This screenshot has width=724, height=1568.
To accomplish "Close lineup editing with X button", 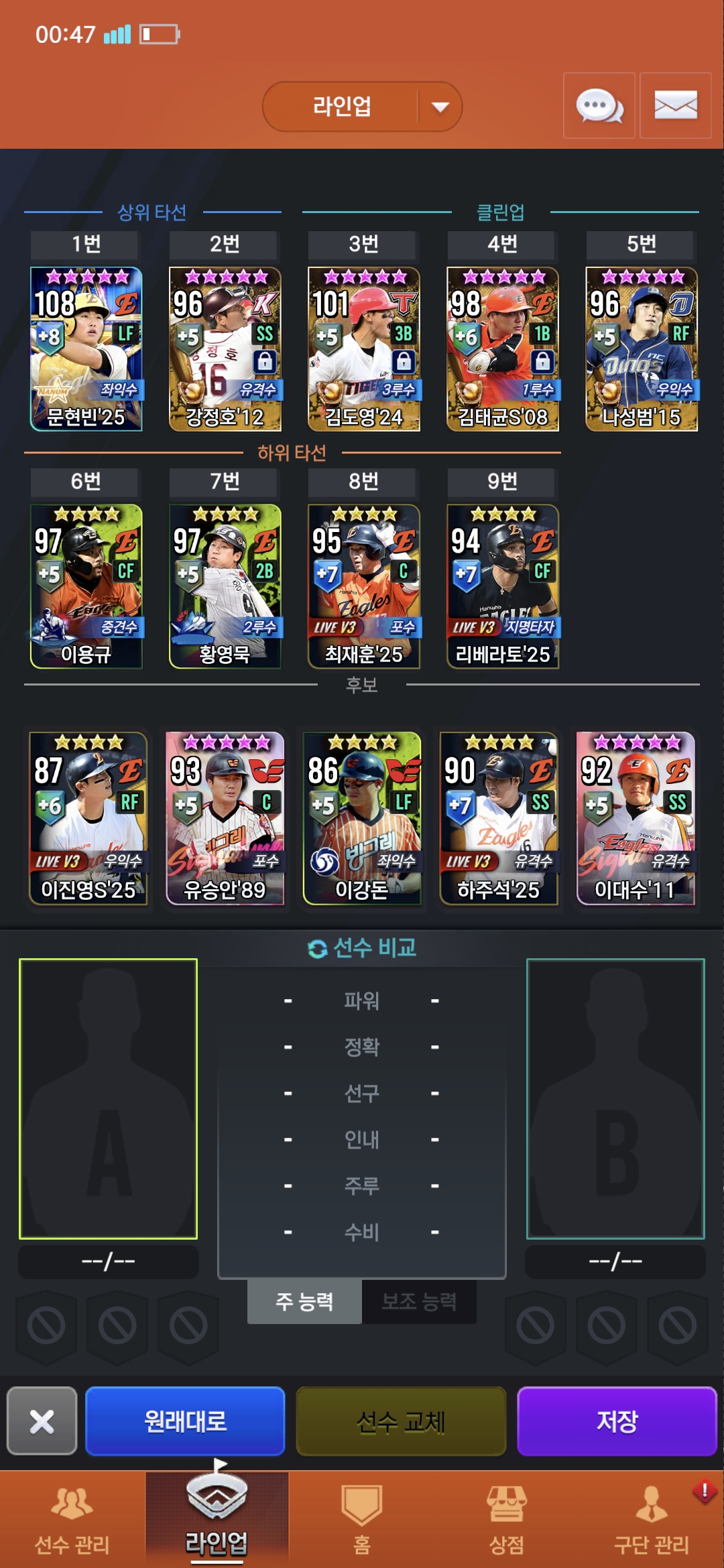I will point(42,1421).
